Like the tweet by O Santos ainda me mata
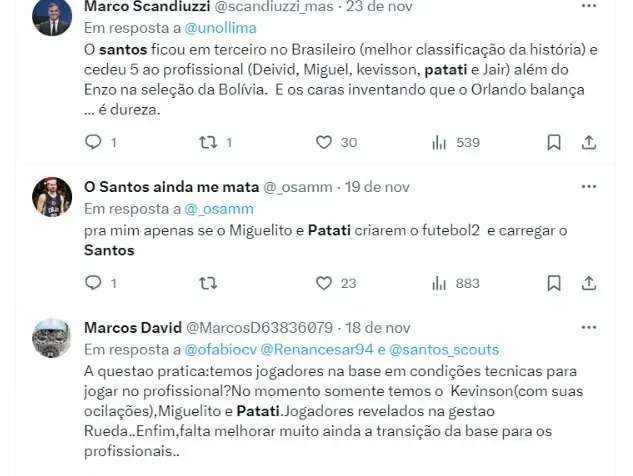The height and width of the screenshot is (476, 633). 324,283
